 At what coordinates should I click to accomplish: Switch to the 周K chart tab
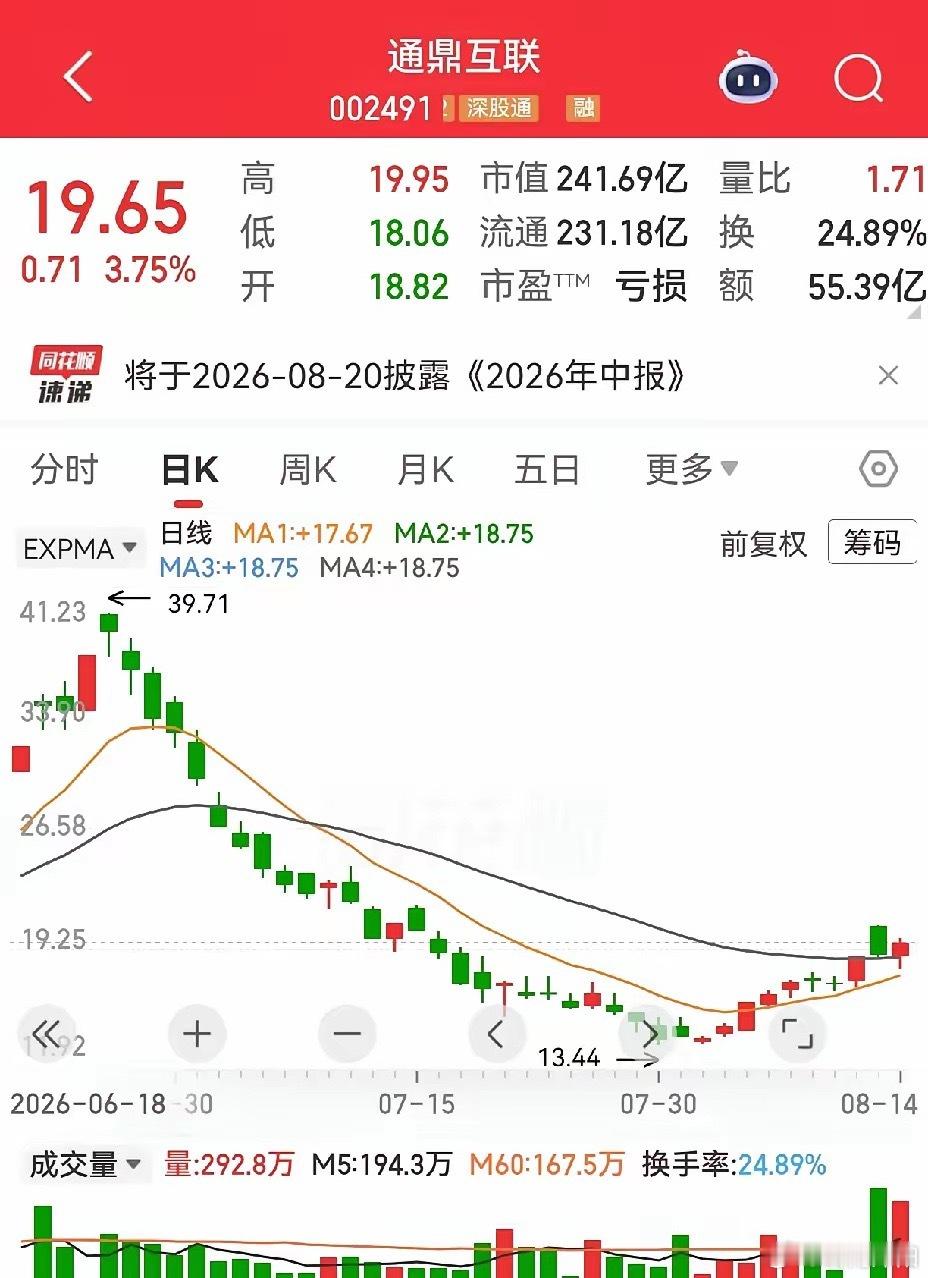point(307,469)
